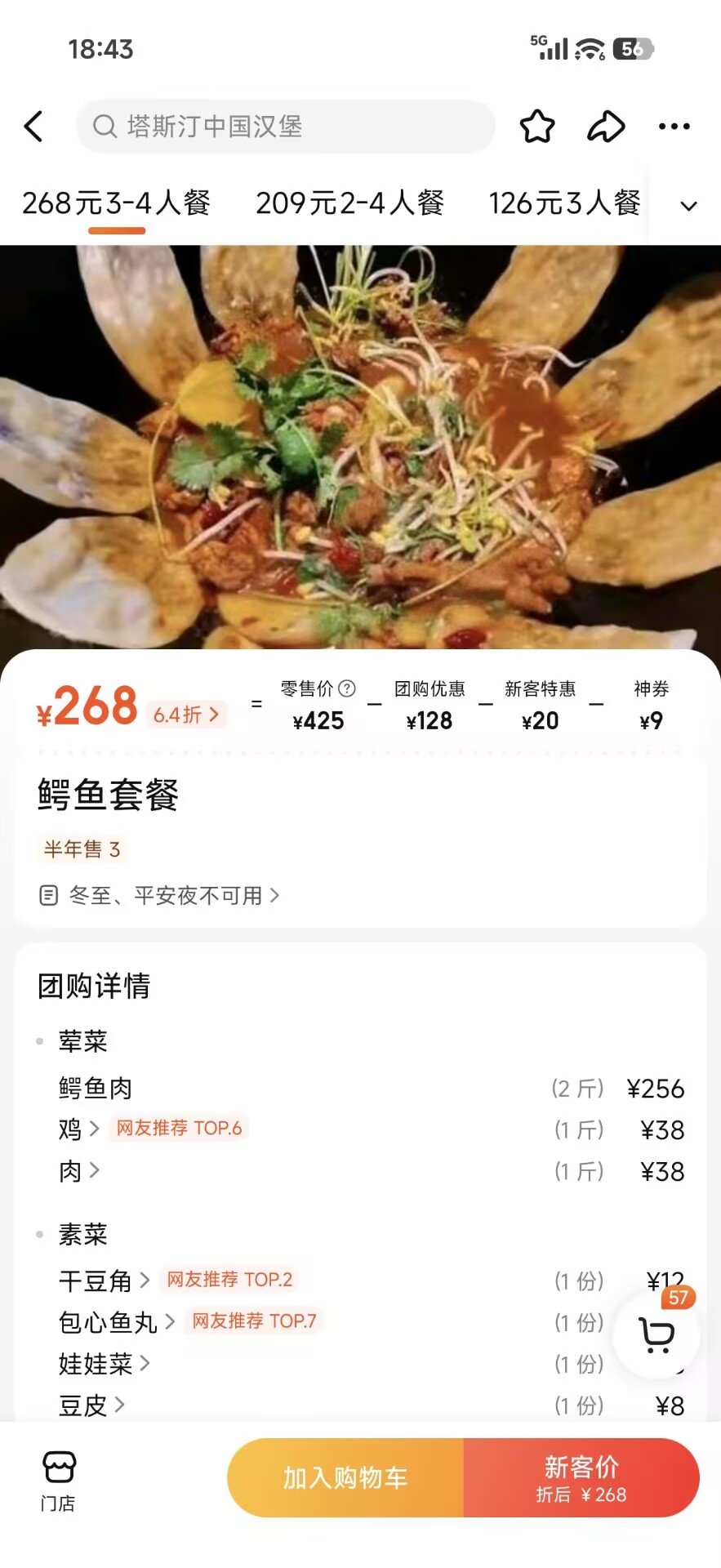This screenshot has height=1568, width=721.
Task: Tap the 新客价 purchase button
Action: tap(581, 1478)
